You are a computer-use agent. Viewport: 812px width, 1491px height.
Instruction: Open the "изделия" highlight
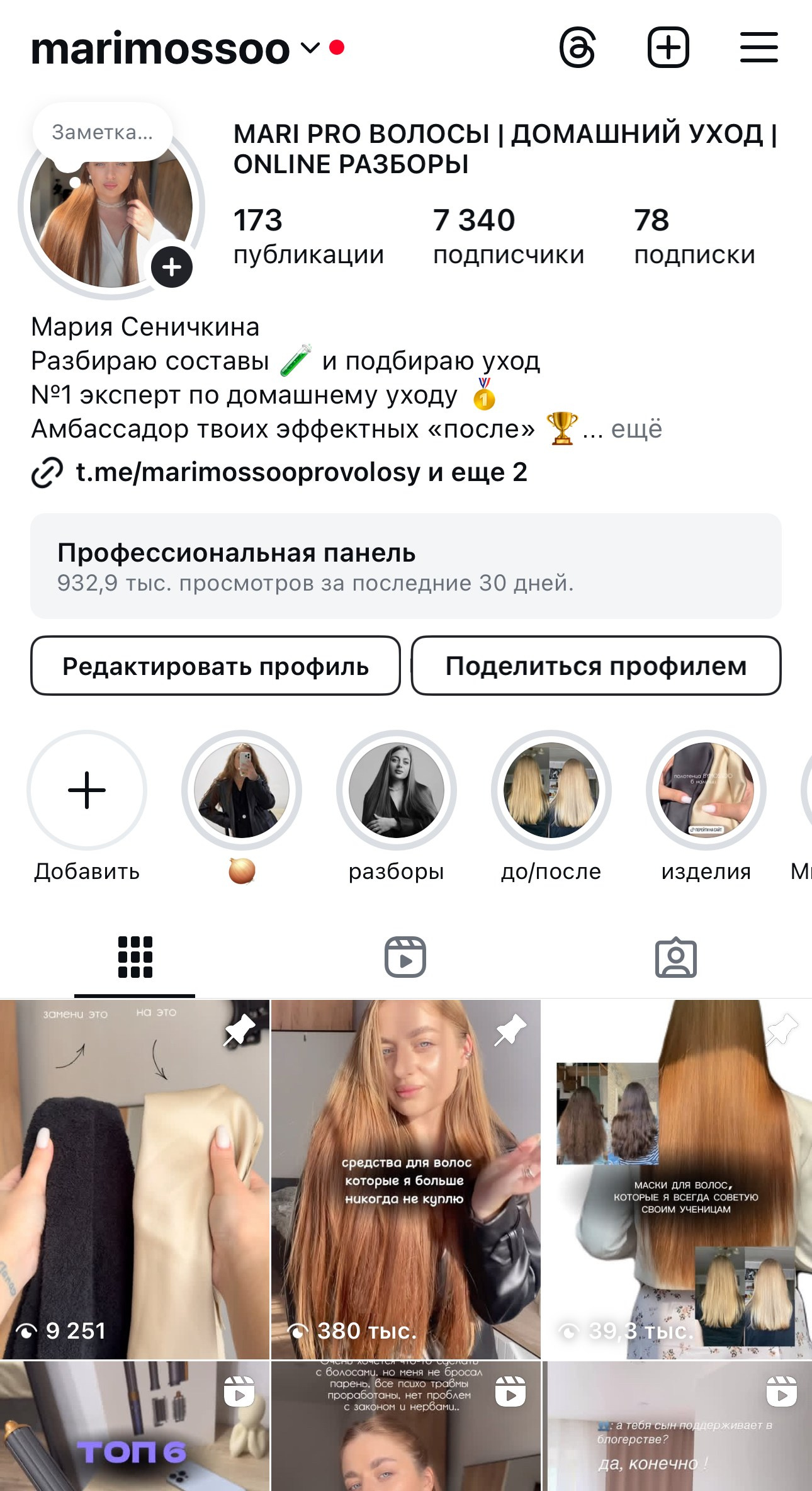(x=706, y=807)
